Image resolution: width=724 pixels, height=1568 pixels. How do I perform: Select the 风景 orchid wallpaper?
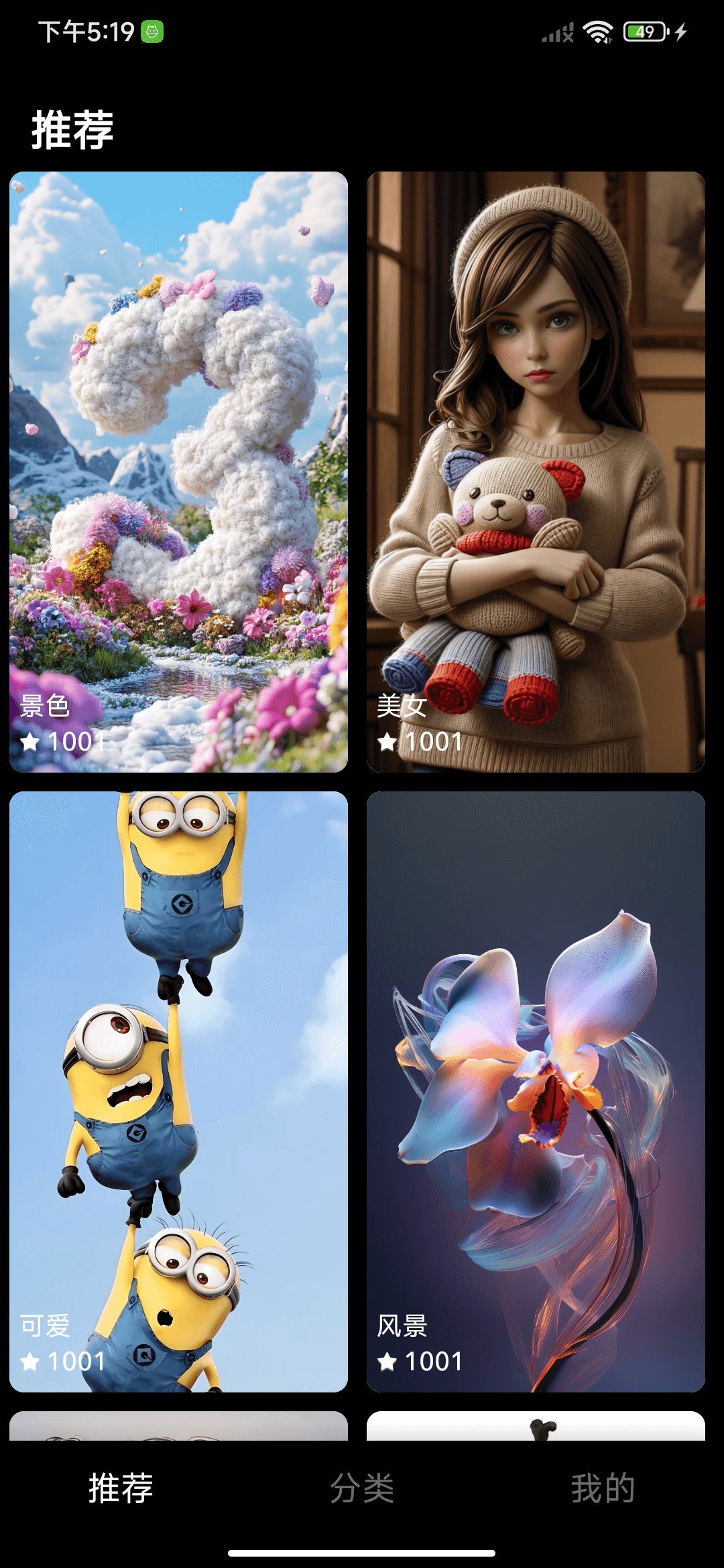click(x=536, y=1092)
